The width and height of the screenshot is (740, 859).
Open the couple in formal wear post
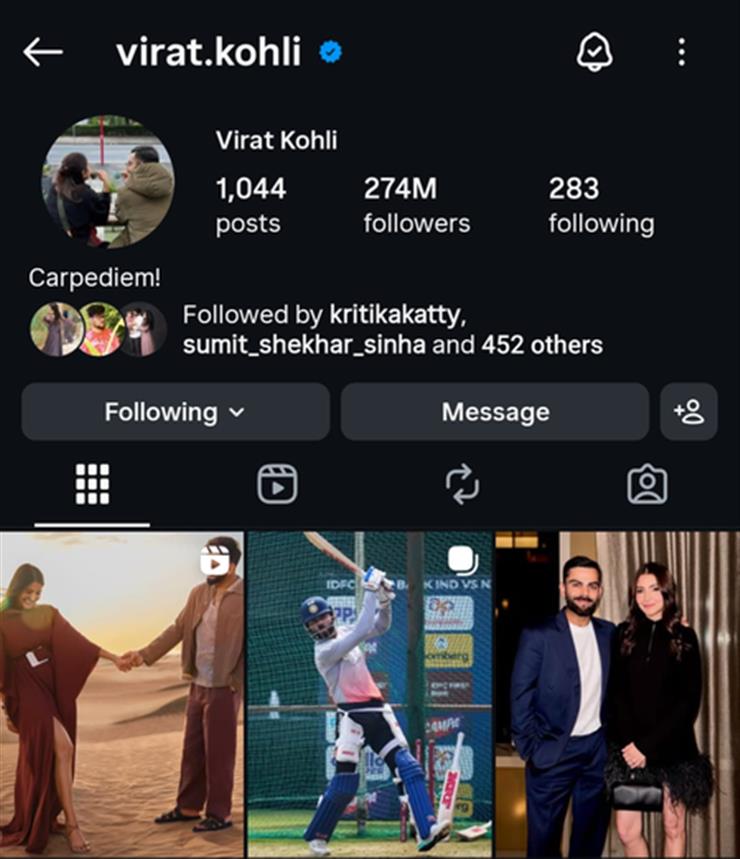coord(618,695)
